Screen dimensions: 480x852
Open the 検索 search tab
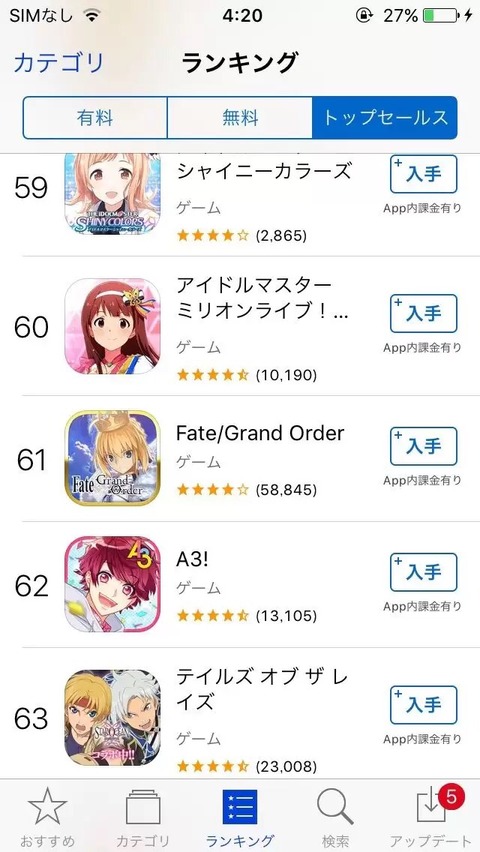tap(335, 817)
